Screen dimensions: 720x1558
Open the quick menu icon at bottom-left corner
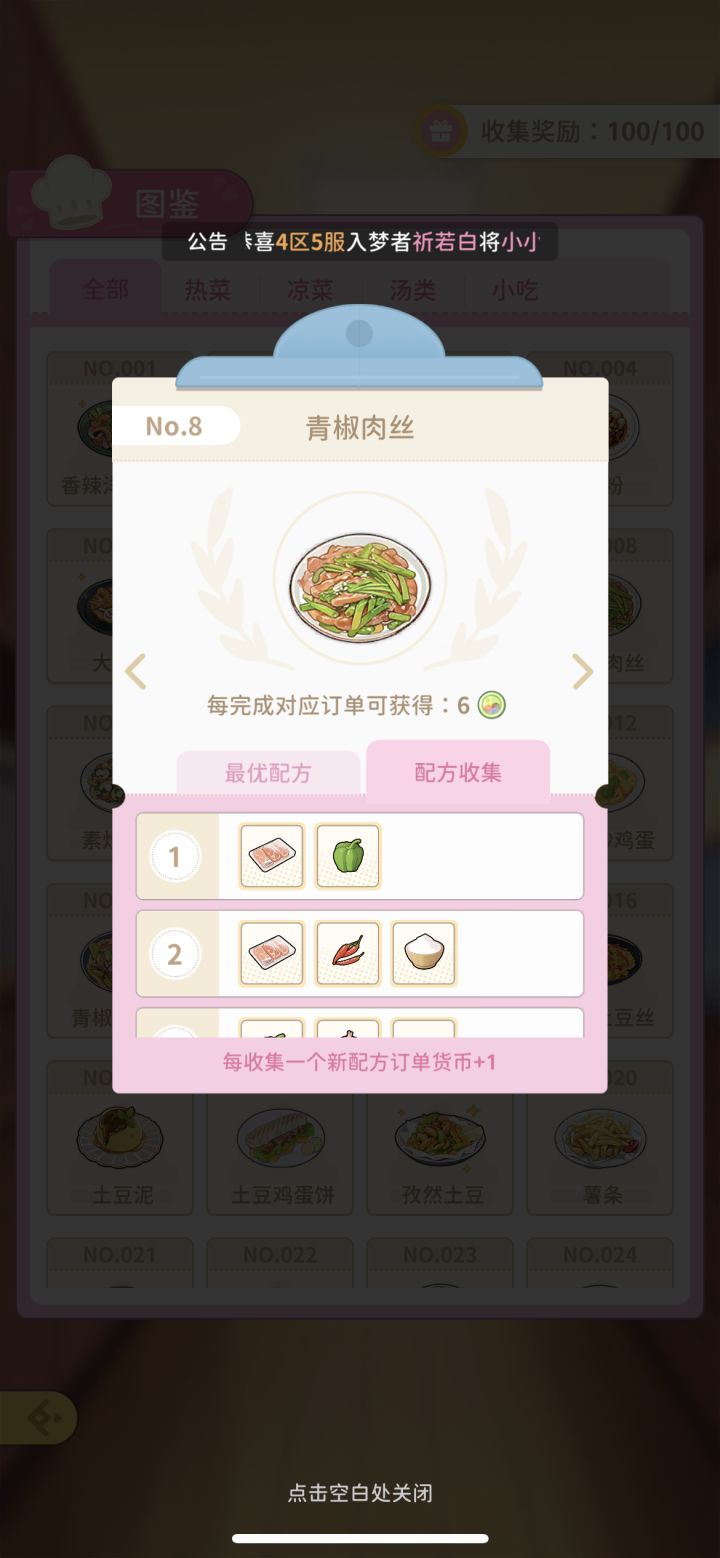pos(40,1416)
